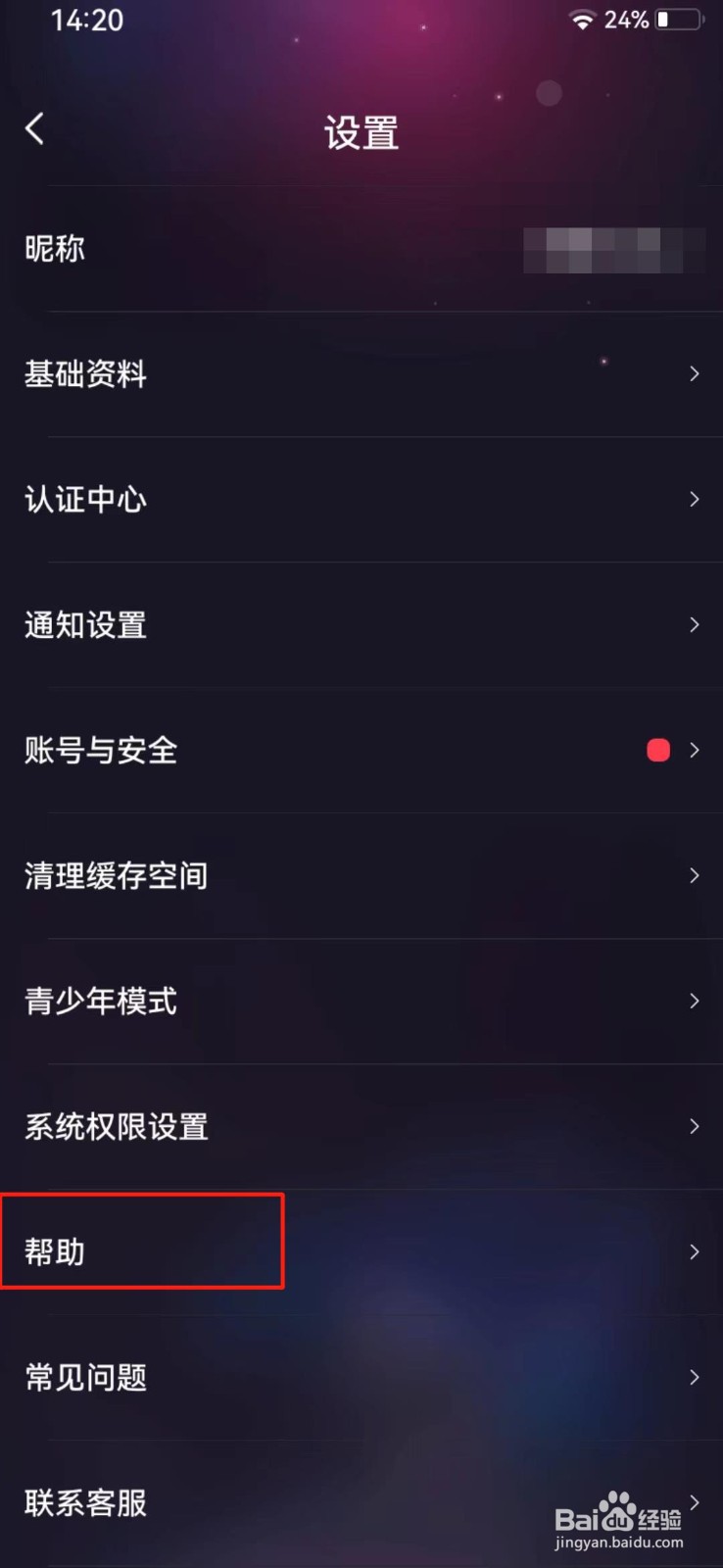Select 清理缓存空间

(361, 876)
